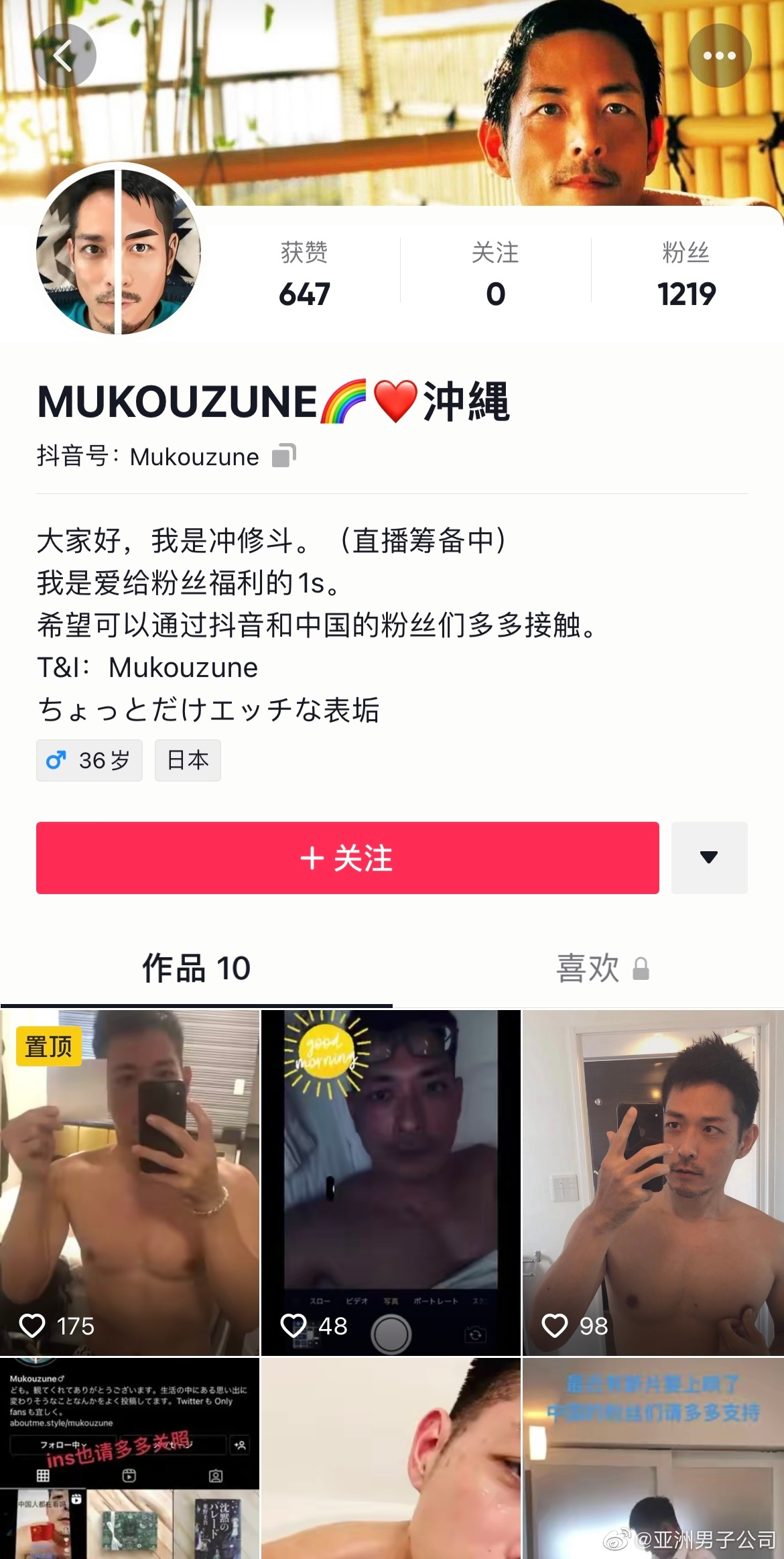Screen dimensions: 784x1559
Task: Switch to the 作品 10 tab
Action: coord(196,969)
